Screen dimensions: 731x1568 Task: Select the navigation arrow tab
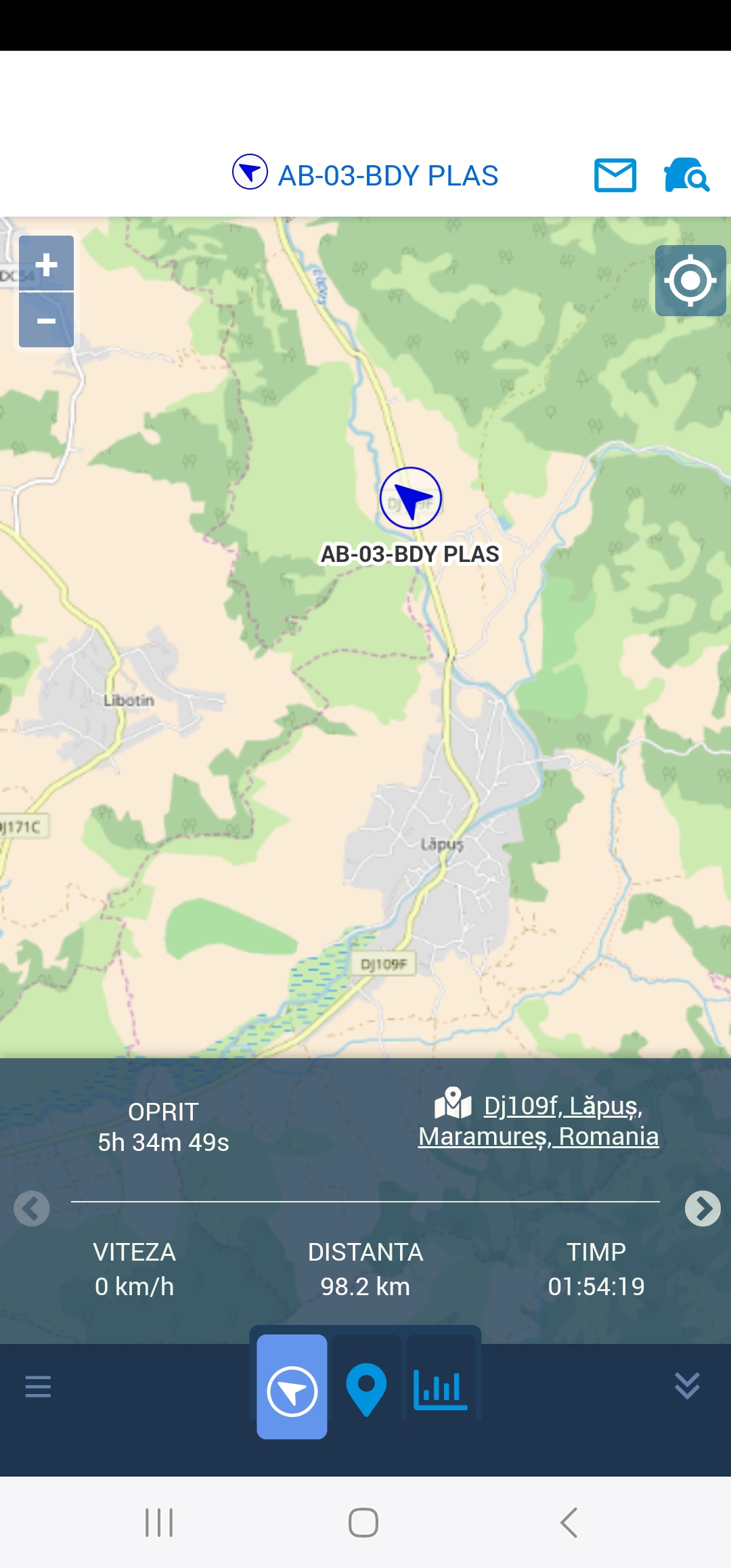(292, 1387)
